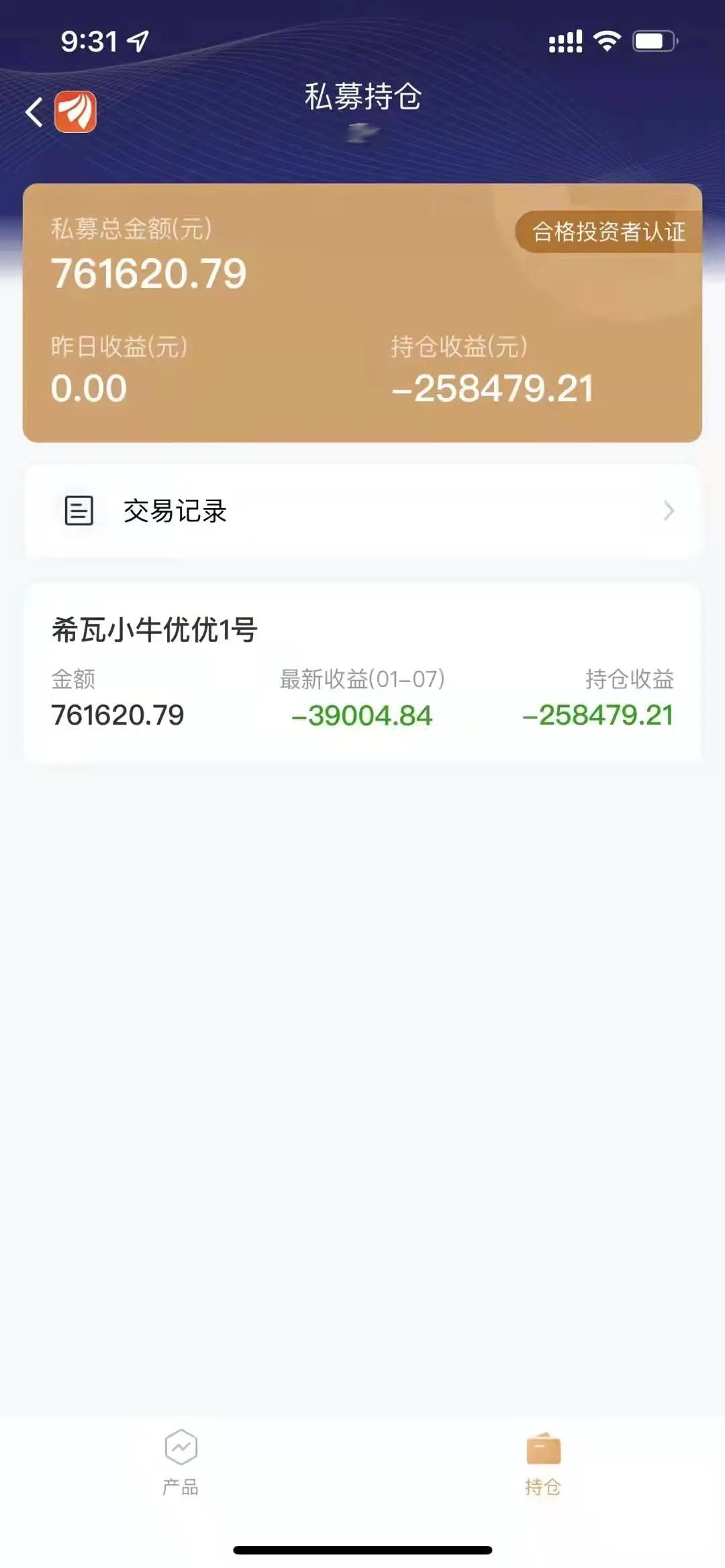Click the location arrow next to 9:31
Viewport: 725px width, 1568px height.
click(x=139, y=40)
